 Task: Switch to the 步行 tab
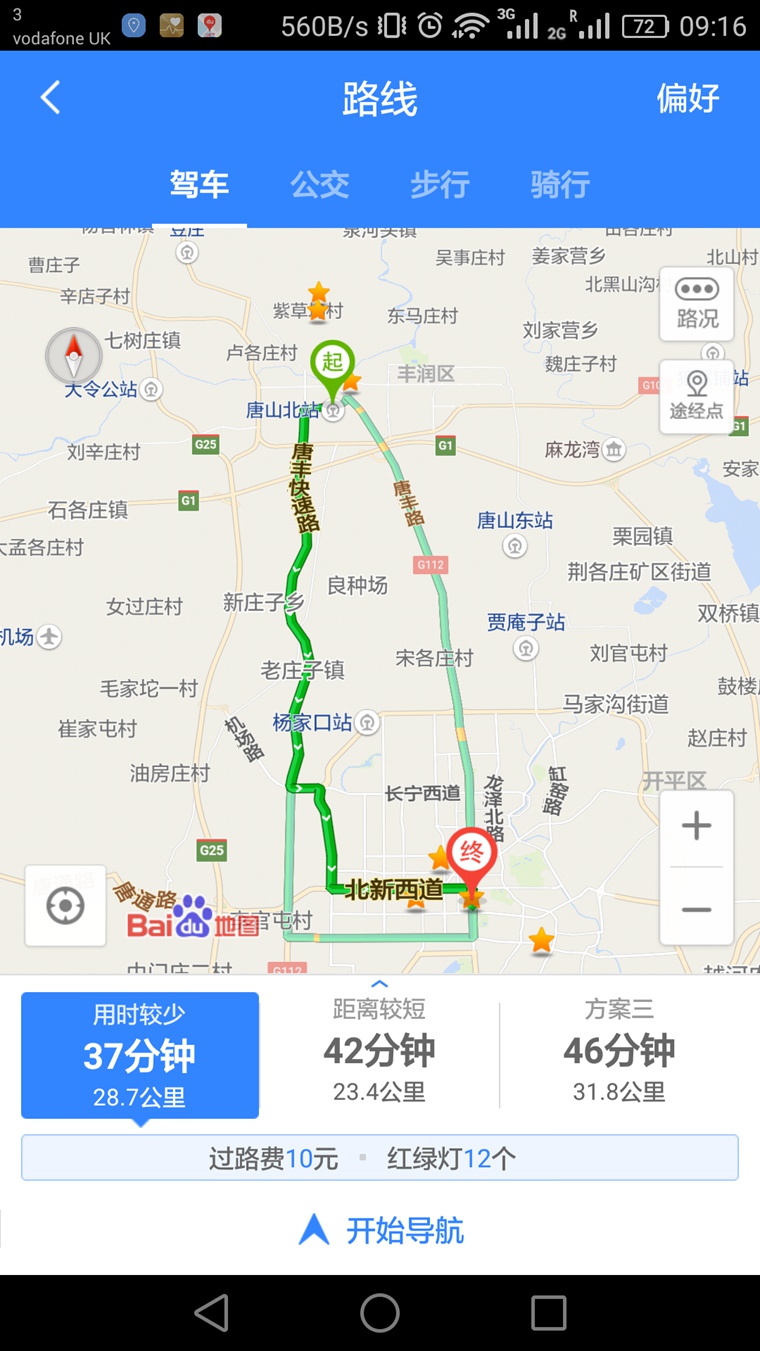coord(440,184)
